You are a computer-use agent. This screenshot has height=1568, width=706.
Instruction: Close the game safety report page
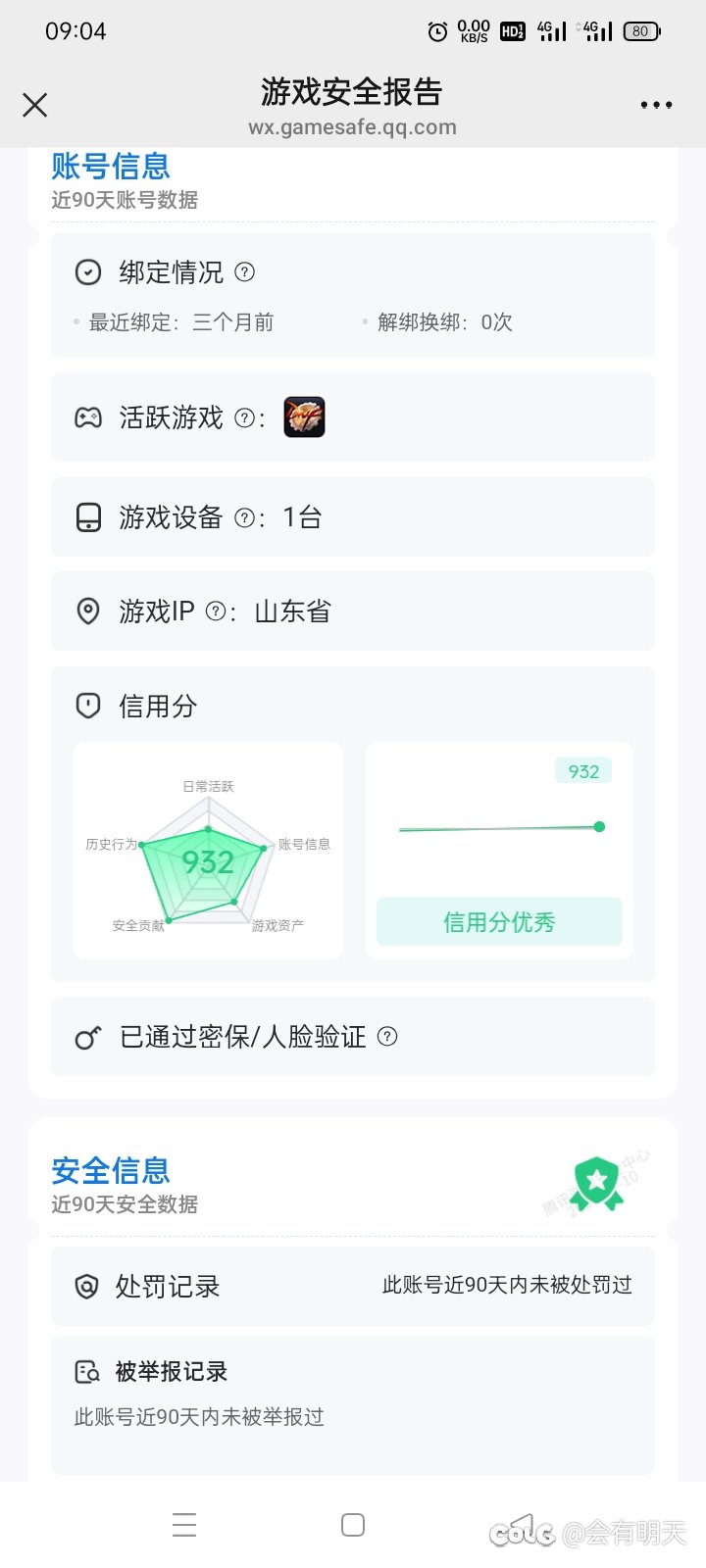35,105
